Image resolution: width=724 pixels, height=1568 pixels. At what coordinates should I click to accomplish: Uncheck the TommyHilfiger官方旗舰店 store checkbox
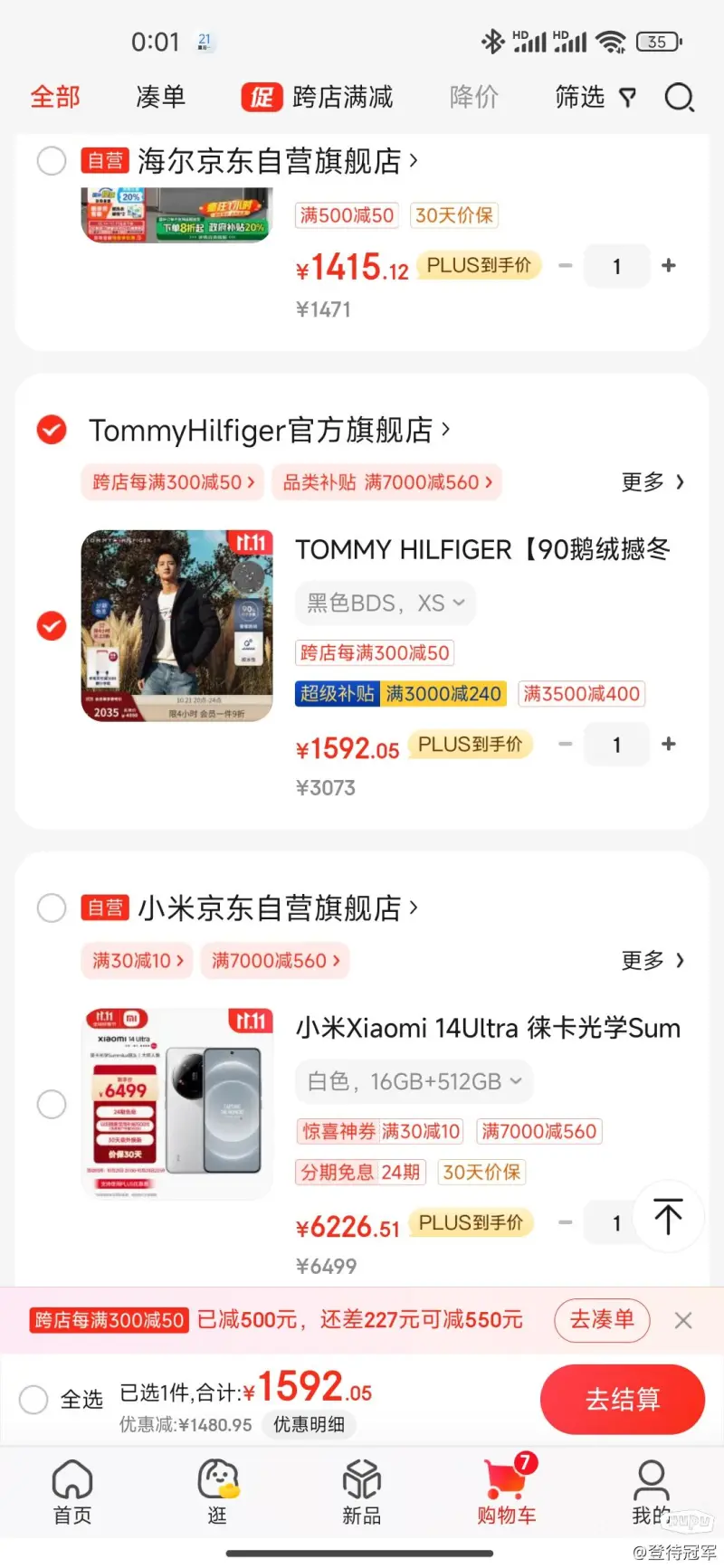(52, 429)
